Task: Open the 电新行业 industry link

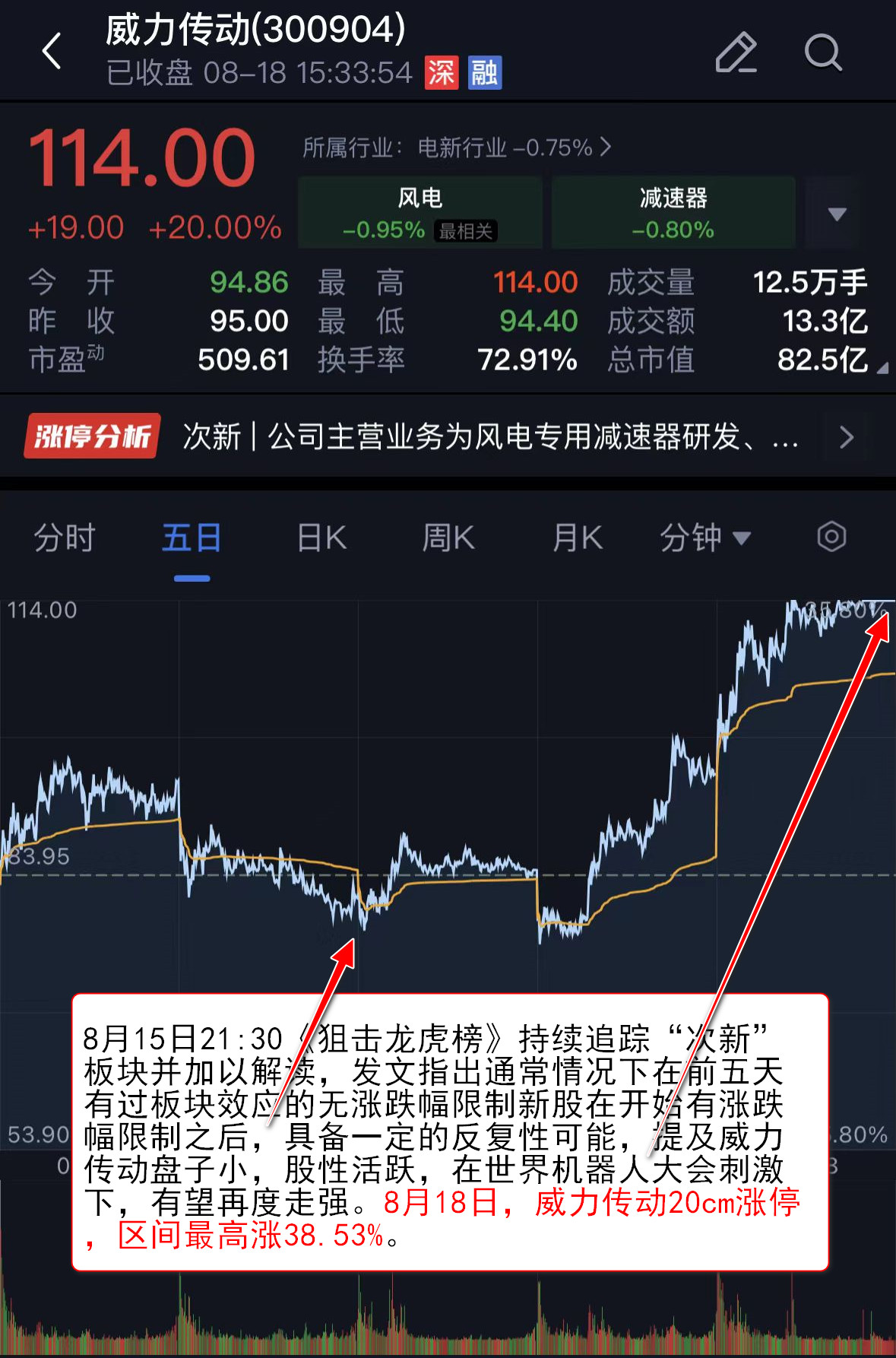Action: tap(457, 148)
